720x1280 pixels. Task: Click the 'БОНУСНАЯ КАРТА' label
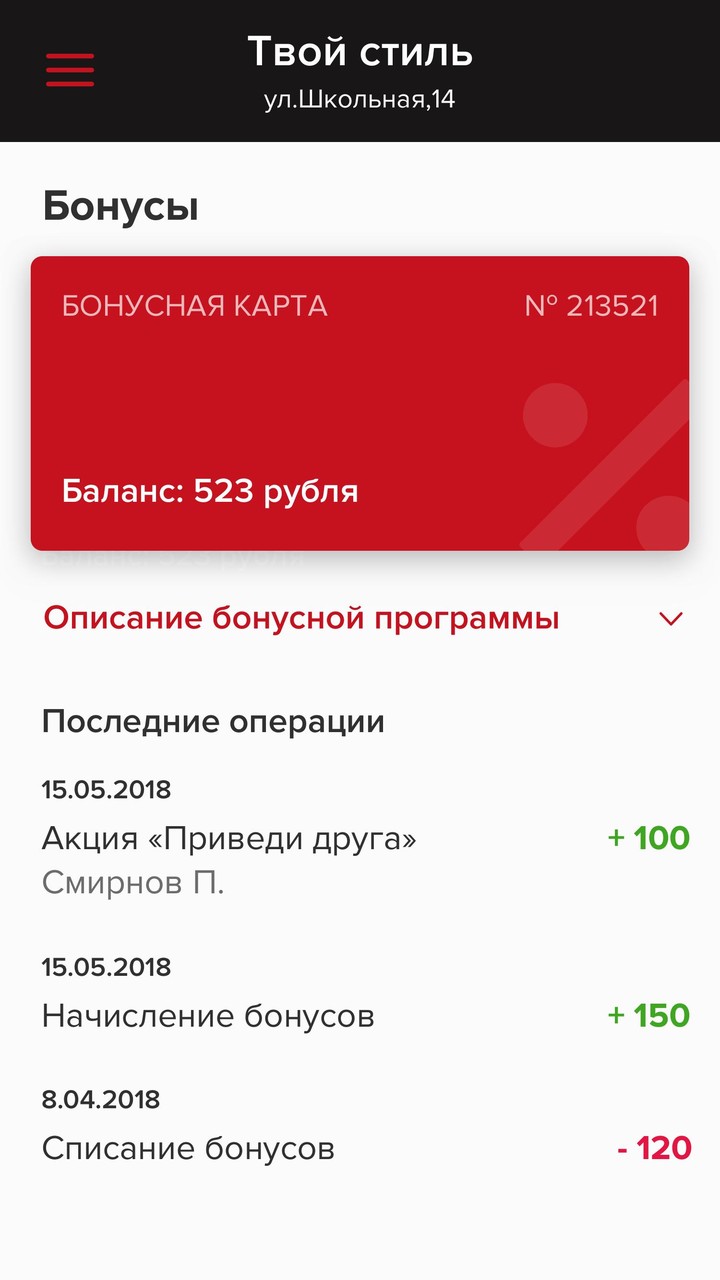pyautogui.click(x=192, y=306)
